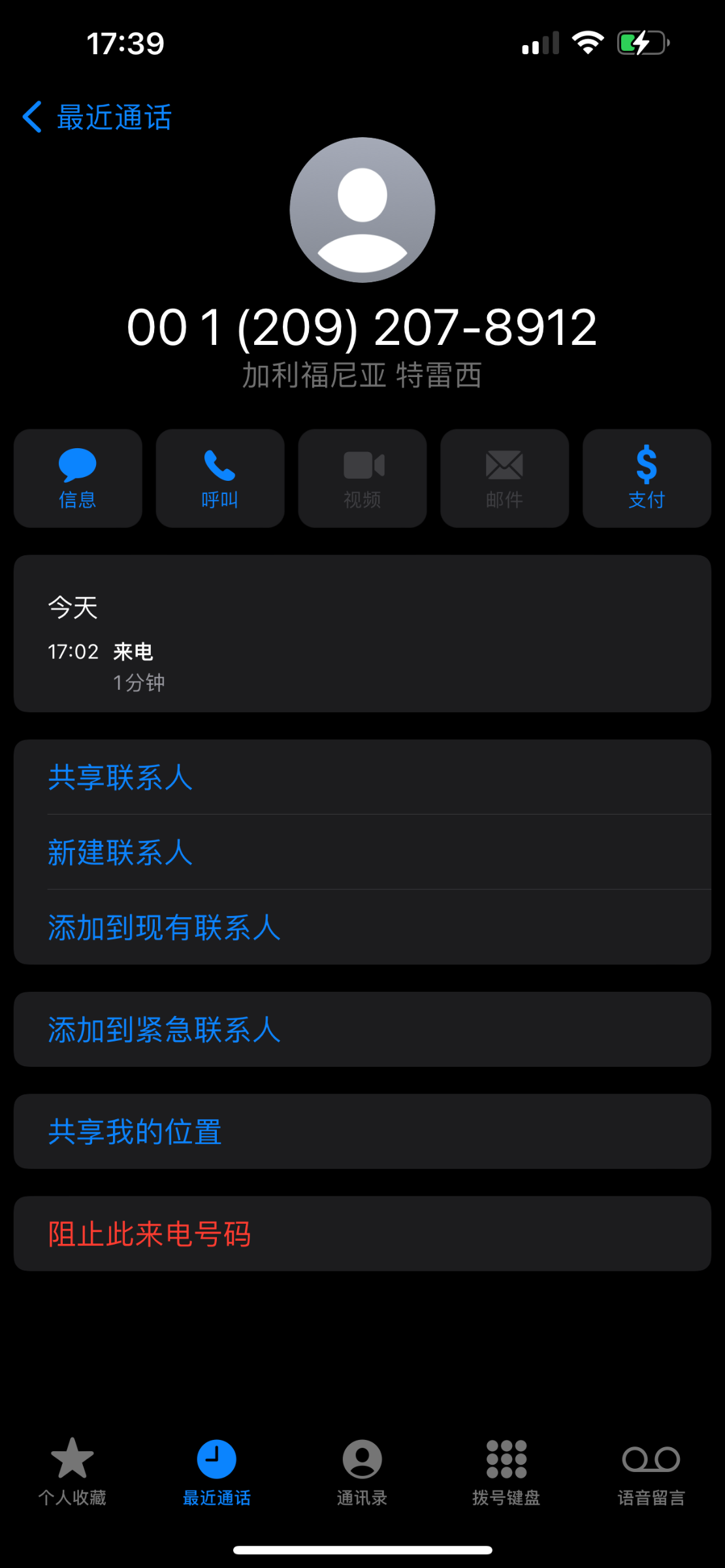Call this number with 呼叫
The image size is (725, 1568).
[x=220, y=478]
